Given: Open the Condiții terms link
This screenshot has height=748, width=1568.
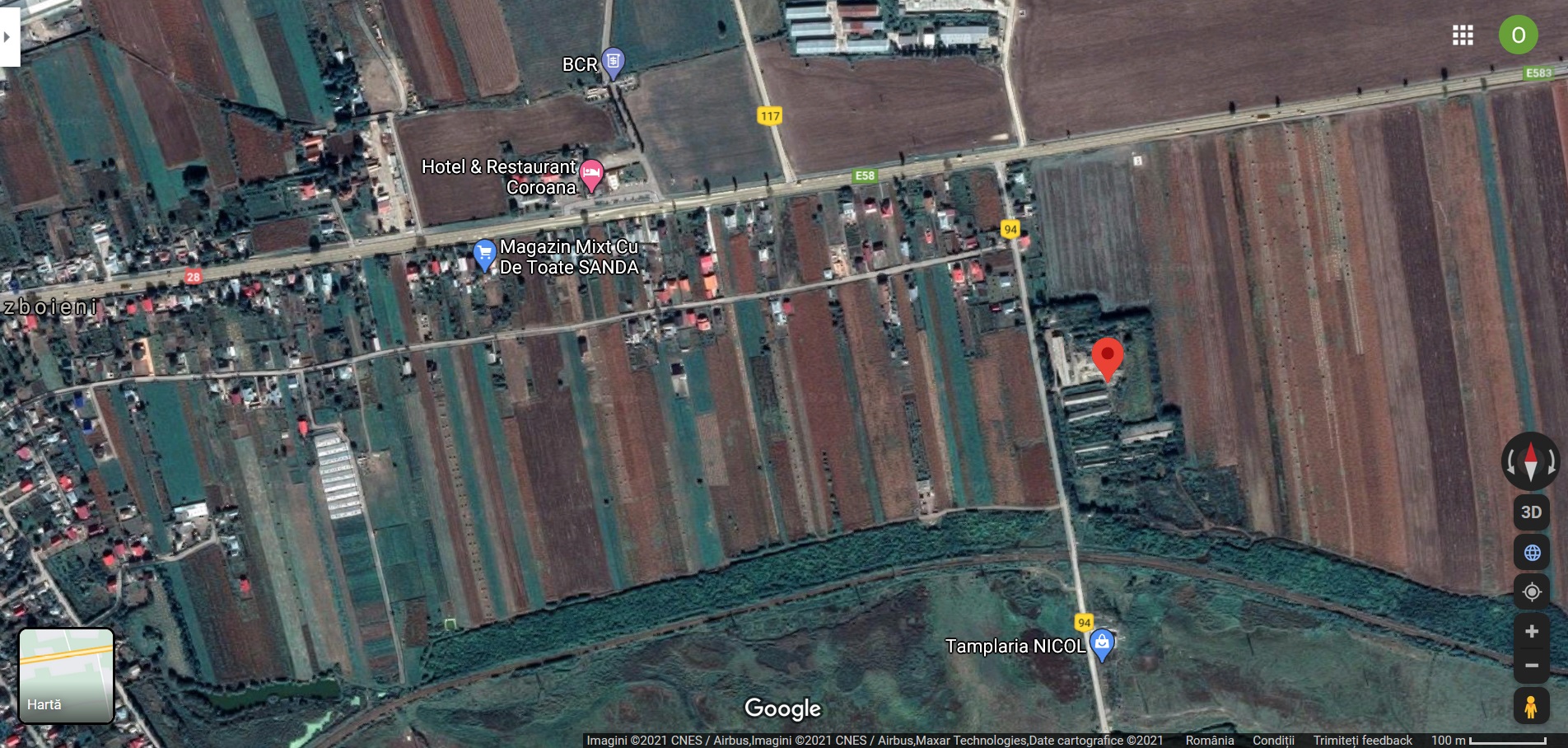Looking at the screenshot, I should 1273,741.
